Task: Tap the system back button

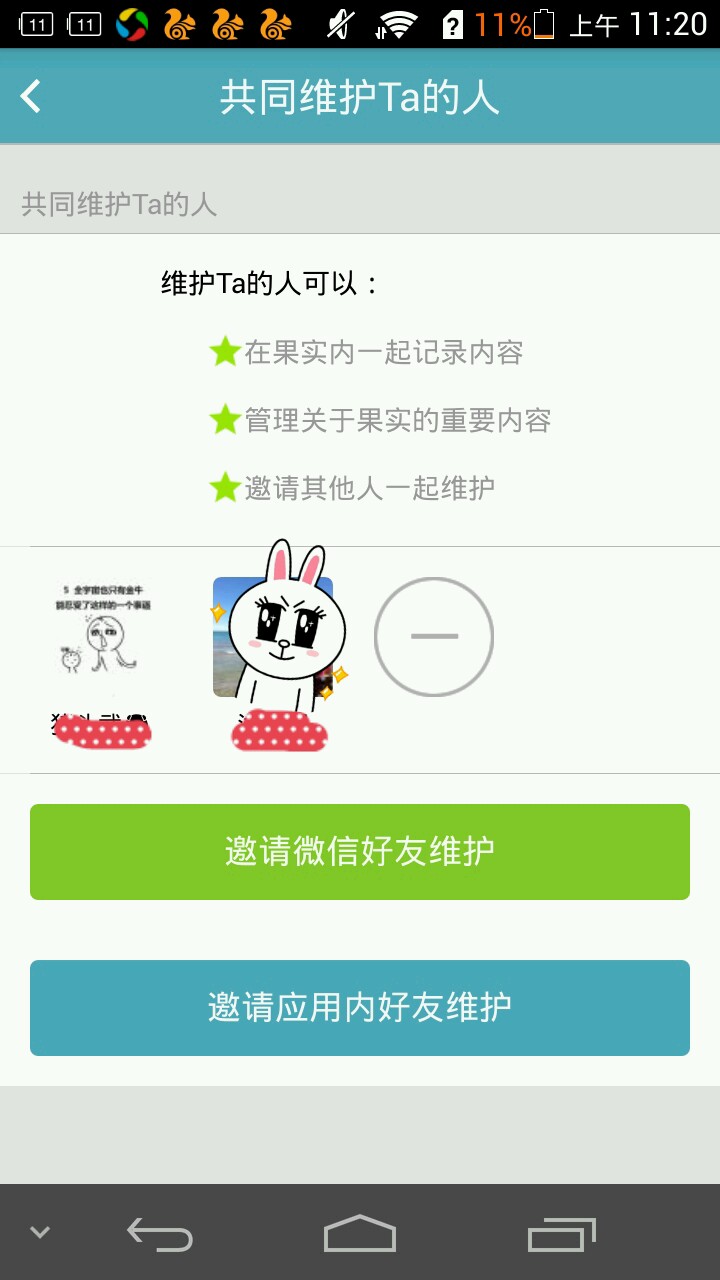Action: [160, 1234]
